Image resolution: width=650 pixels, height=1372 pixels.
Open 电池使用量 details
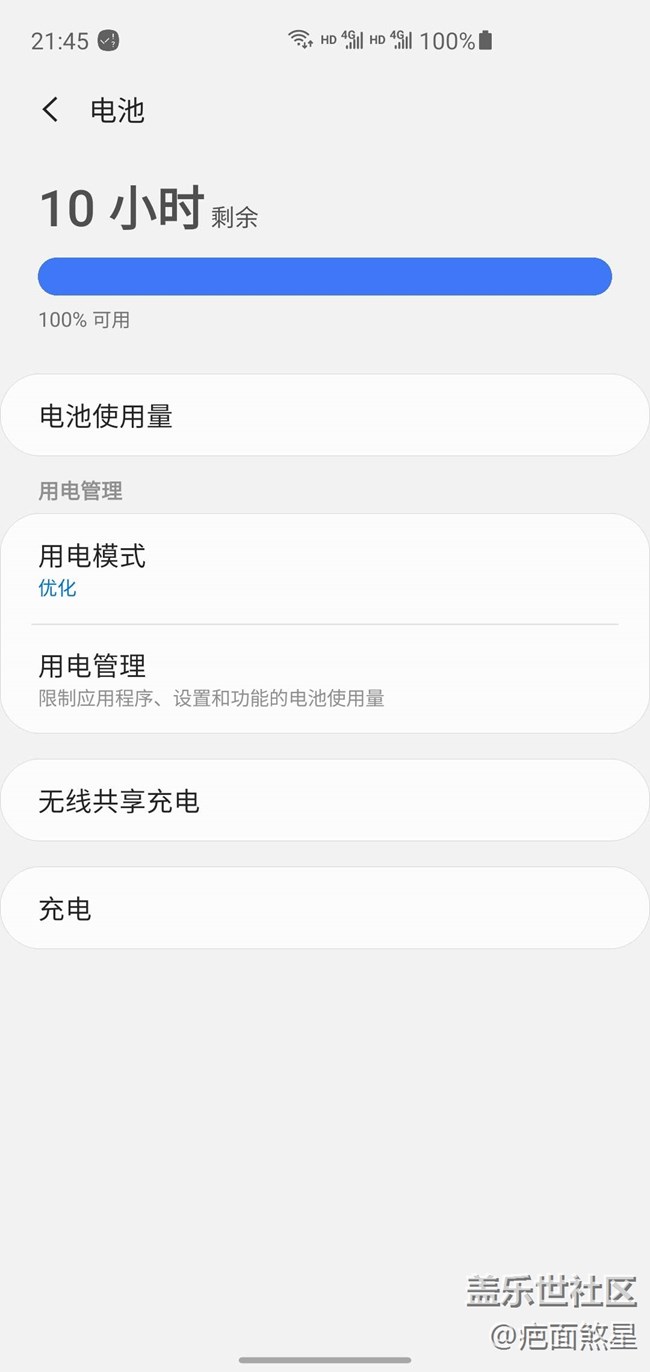click(x=325, y=416)
